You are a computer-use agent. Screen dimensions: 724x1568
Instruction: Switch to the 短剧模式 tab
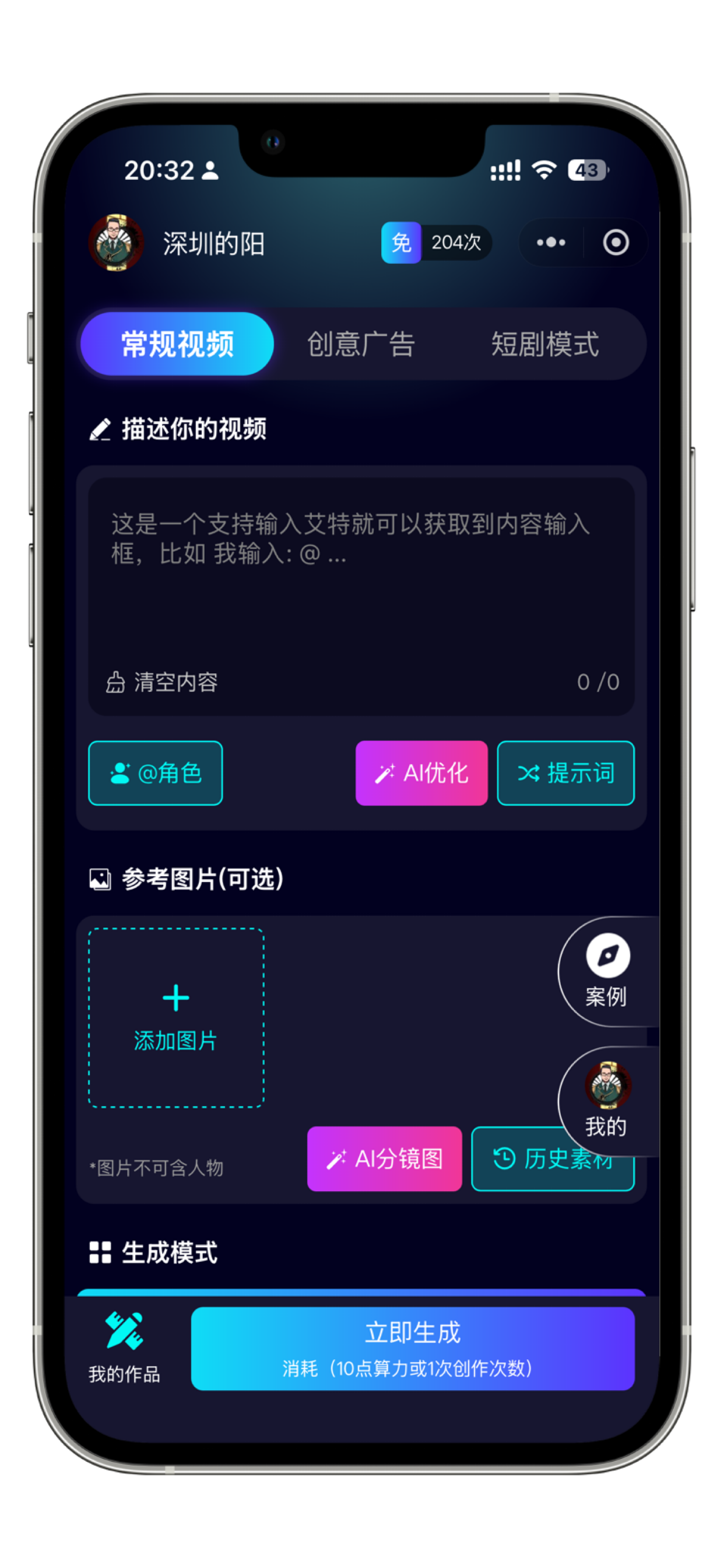click(x=544, y=344)
